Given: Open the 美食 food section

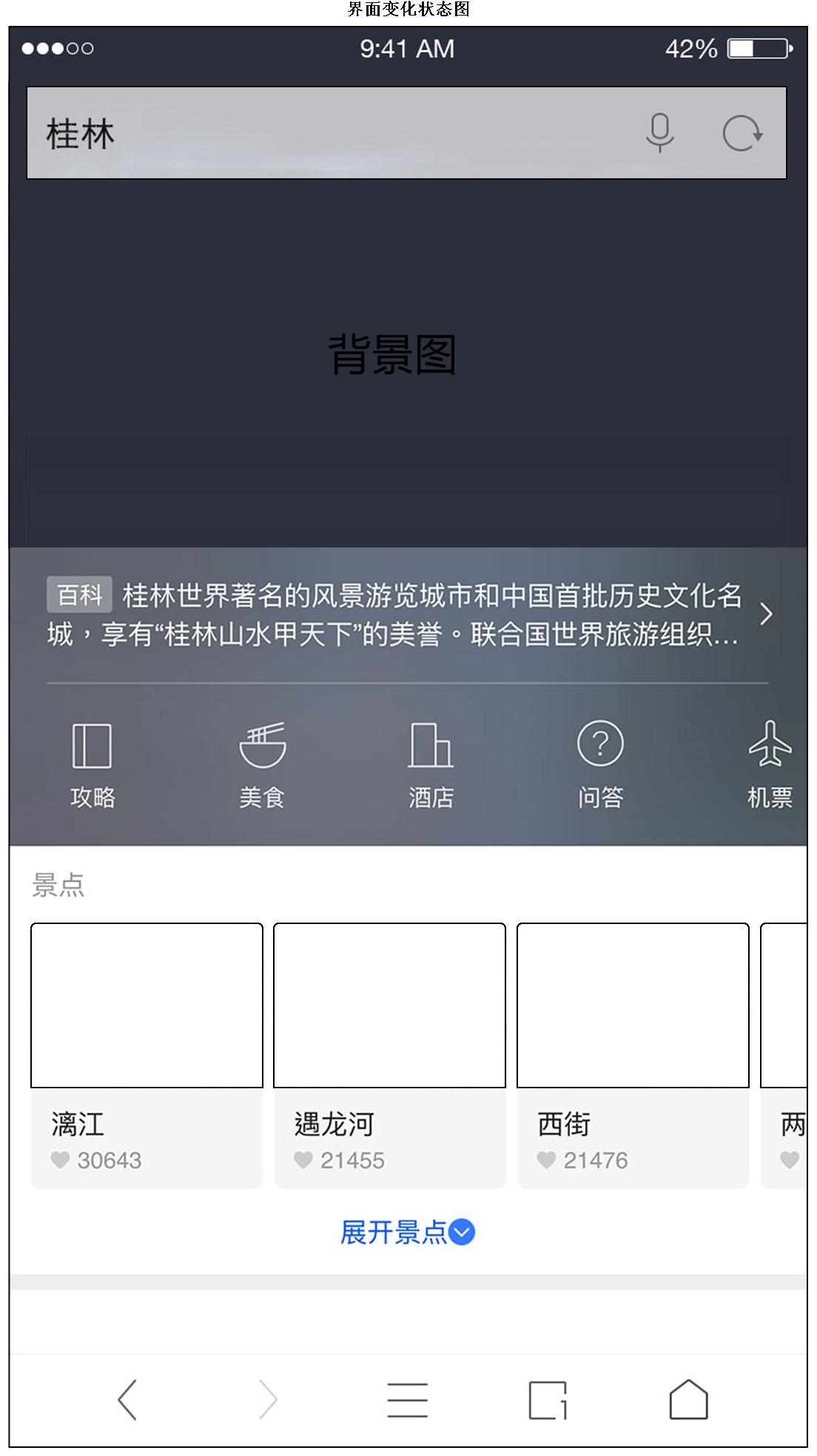Looking at the screenshot, I should coord(262,764).
